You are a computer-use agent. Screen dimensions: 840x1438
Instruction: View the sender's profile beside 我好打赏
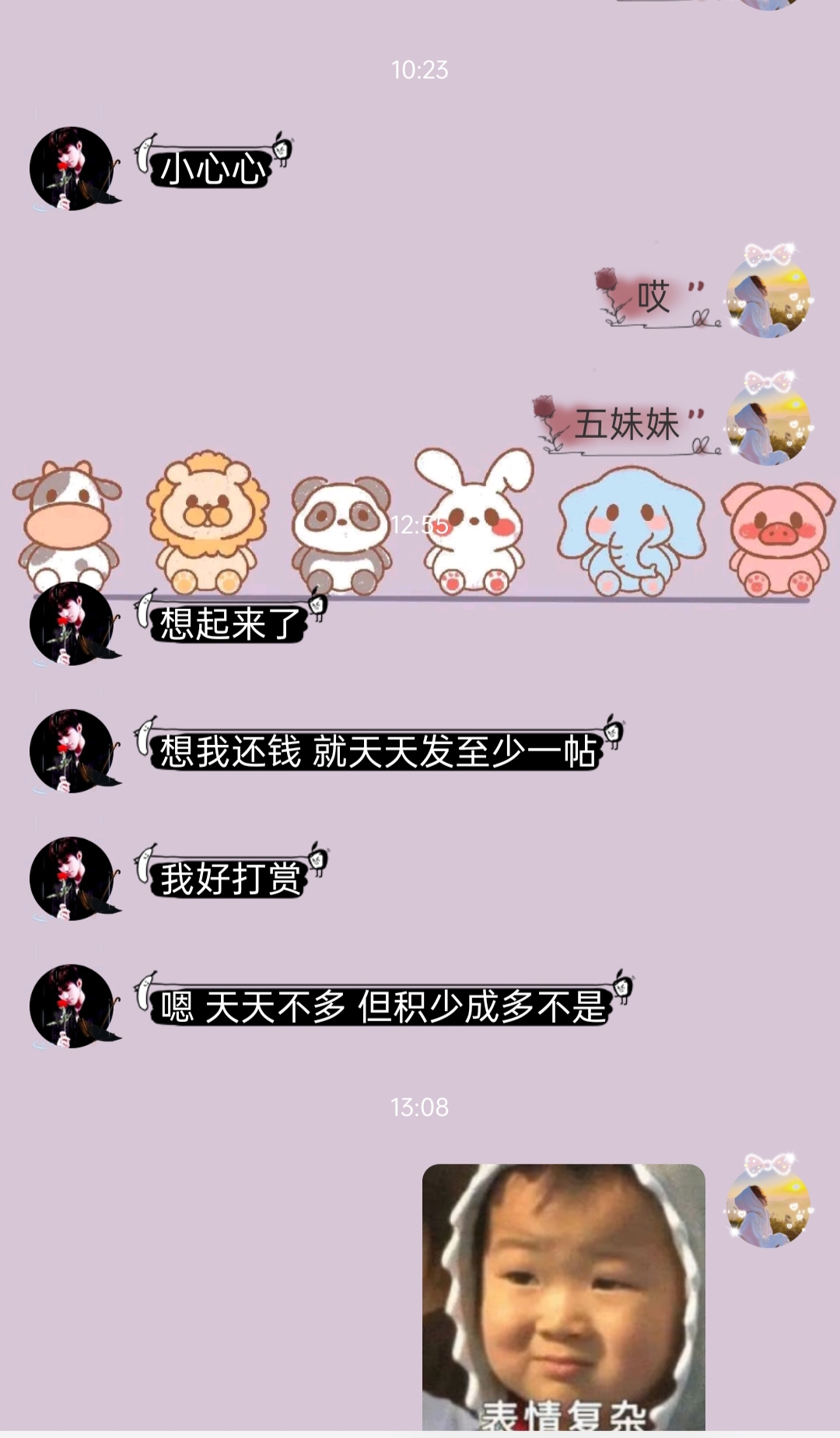point(72,879)
